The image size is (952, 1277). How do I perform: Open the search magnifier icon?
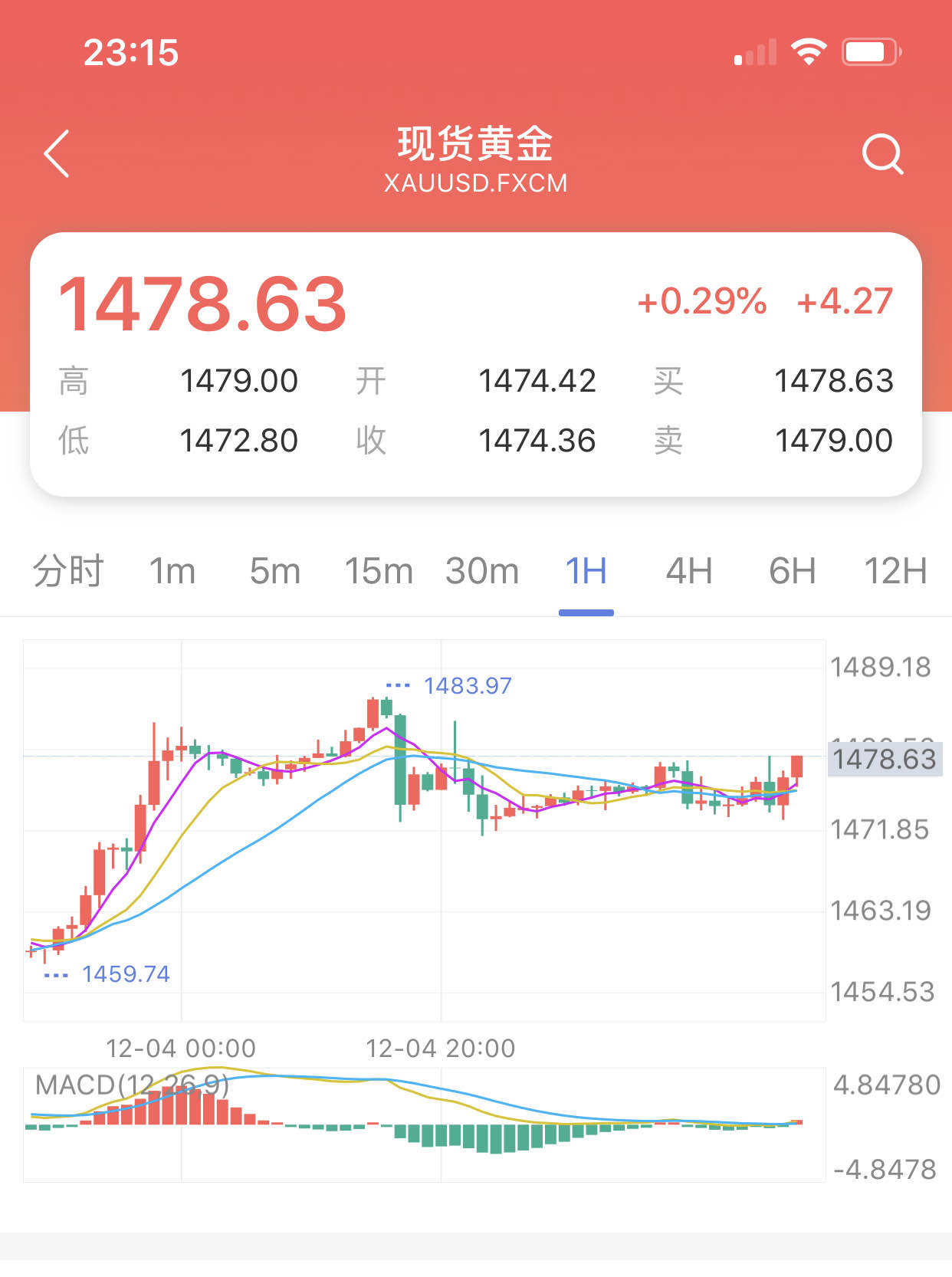882,154
